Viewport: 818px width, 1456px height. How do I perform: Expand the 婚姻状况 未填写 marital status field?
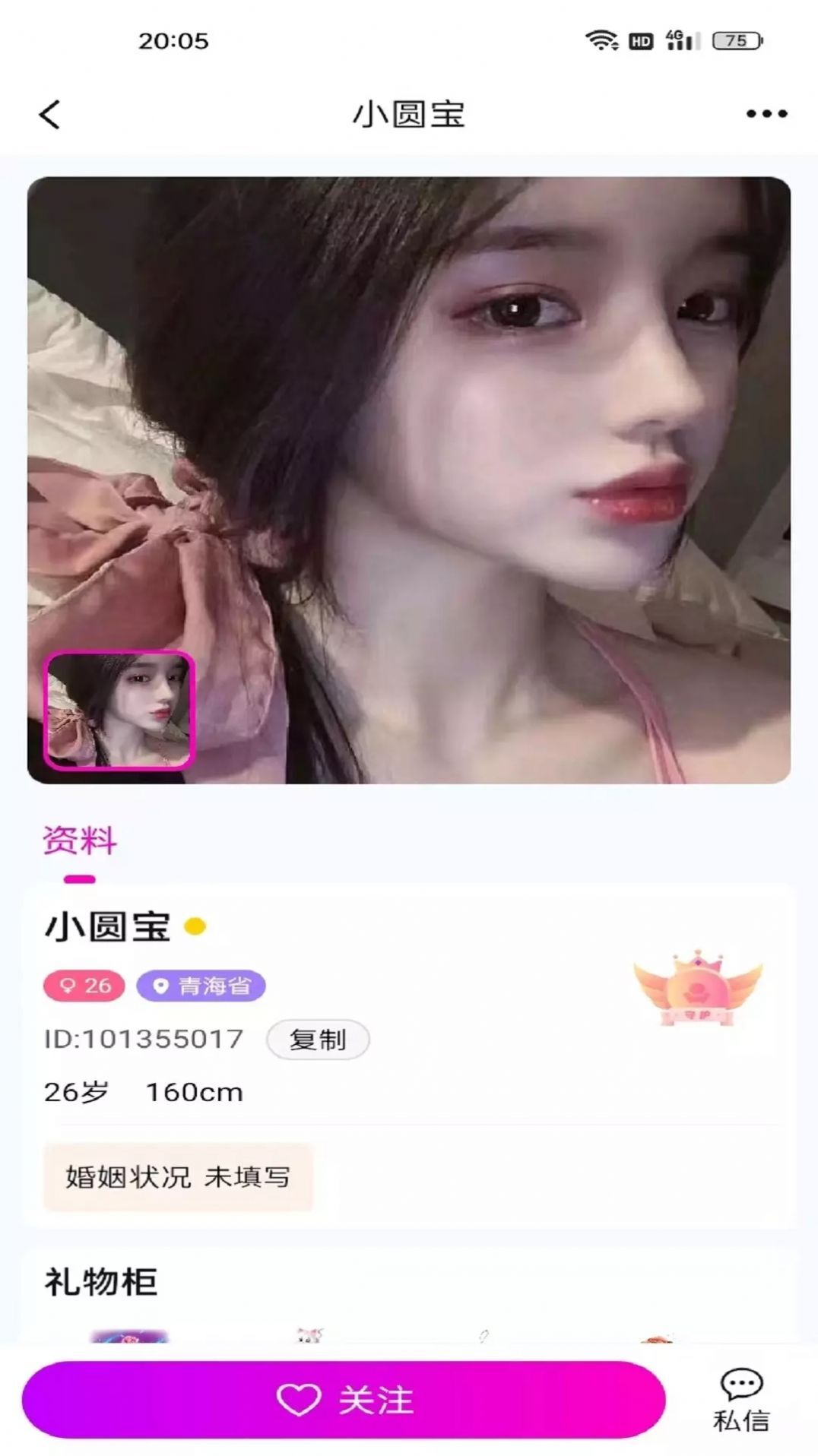point(179,1178)
